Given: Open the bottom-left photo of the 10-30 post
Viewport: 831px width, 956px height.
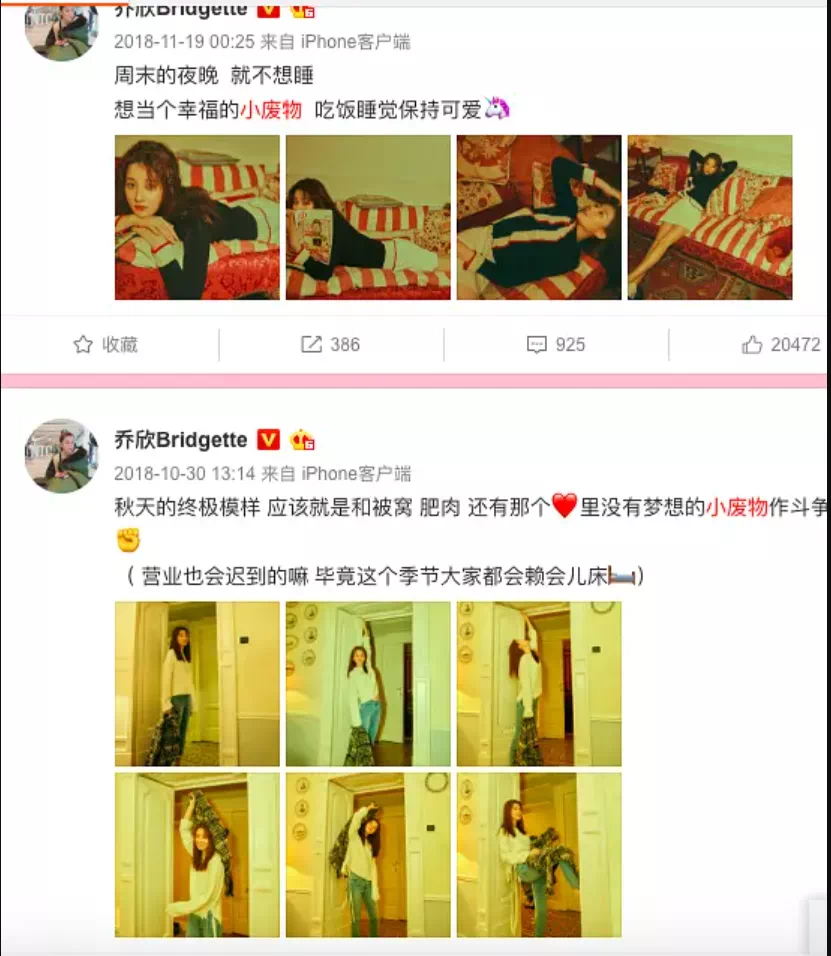Looking at the screenshot, I should 197,855.
